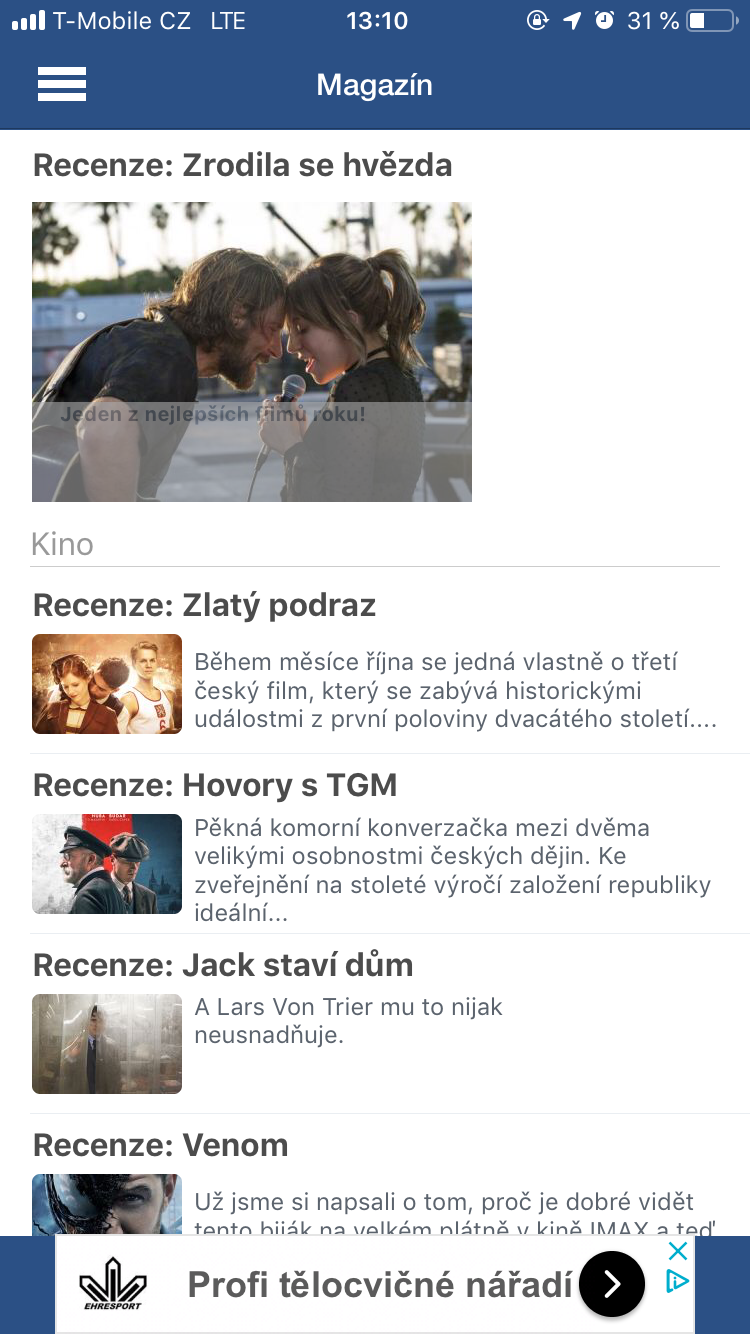Open the AdChoices info icon
This screenshot has height=1334, width=750.
[x=678, y=1281]
